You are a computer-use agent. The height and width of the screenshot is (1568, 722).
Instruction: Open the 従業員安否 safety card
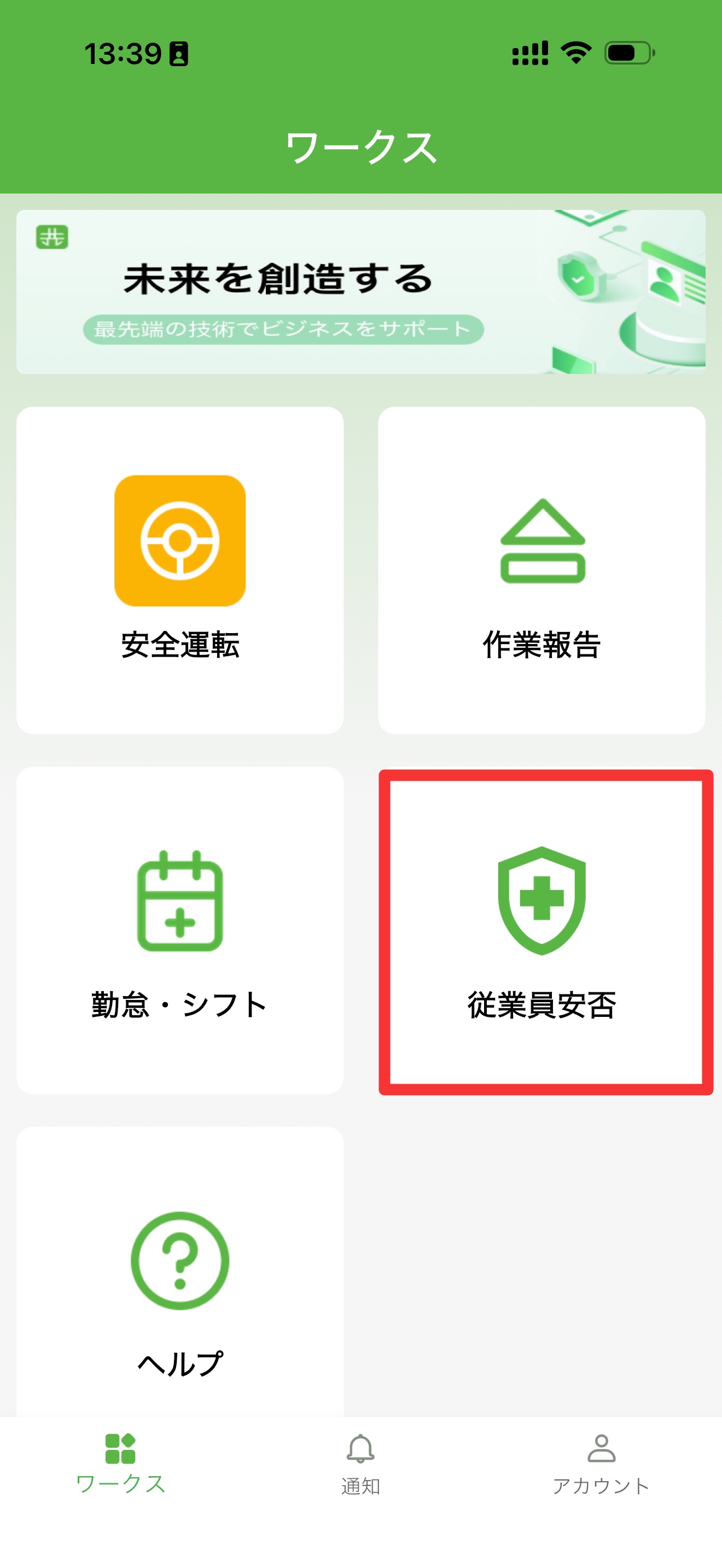coord(541,929)
